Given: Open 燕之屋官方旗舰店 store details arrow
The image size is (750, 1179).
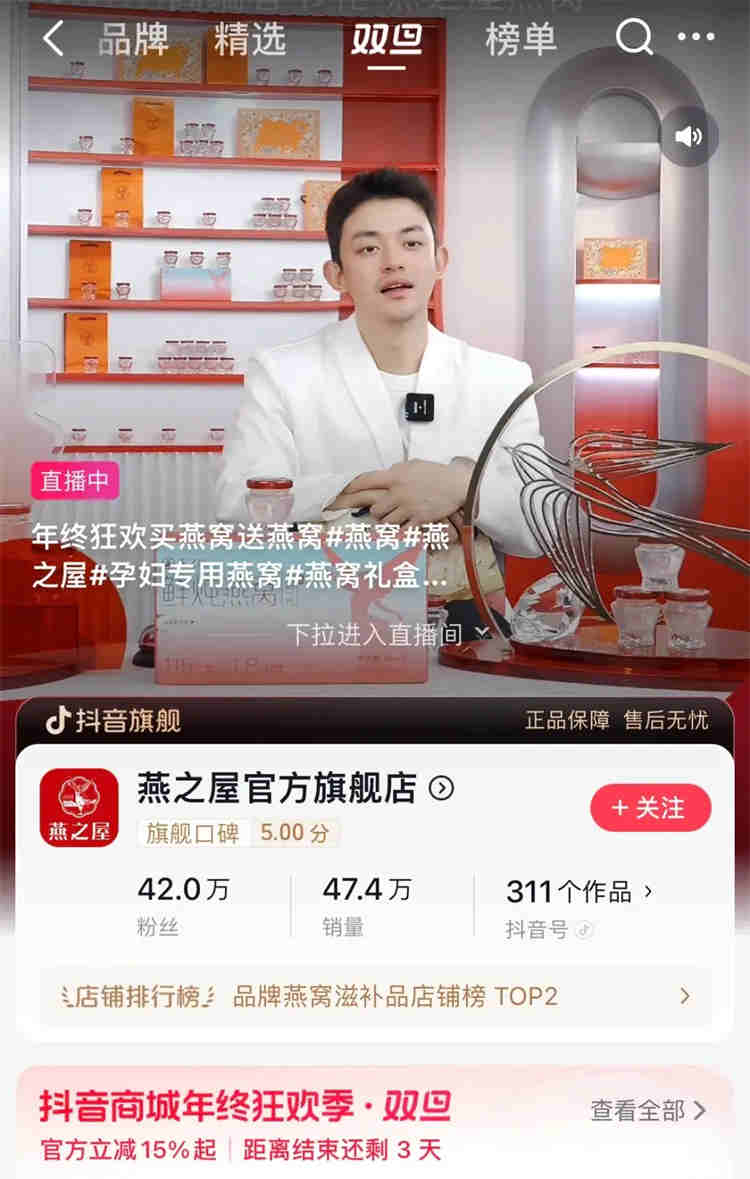Looking at the screenshot, I should [x=441, y=789].
